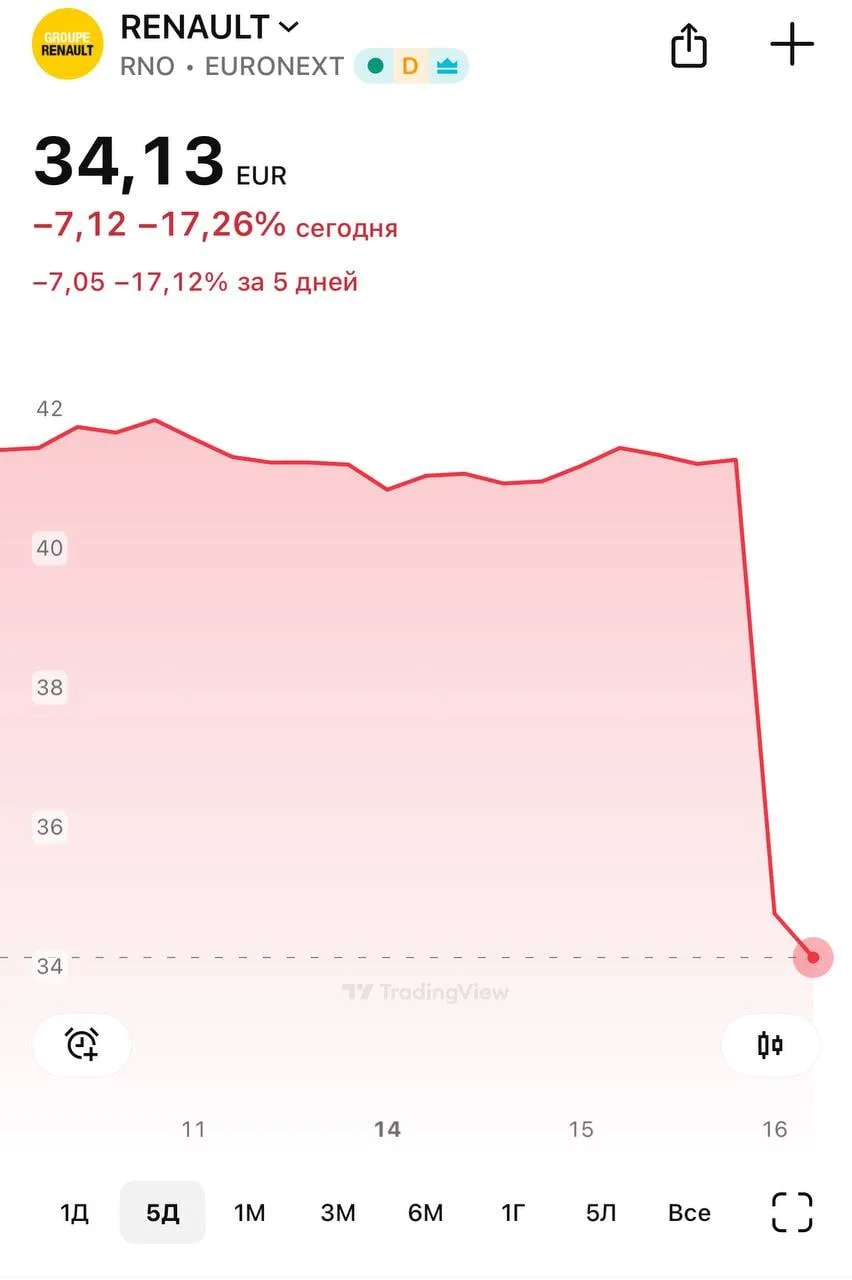The width and height of the screenshot is (852, 1280).
Task: Switch to the 1М time range
Action: click(x=249, y=1213)
